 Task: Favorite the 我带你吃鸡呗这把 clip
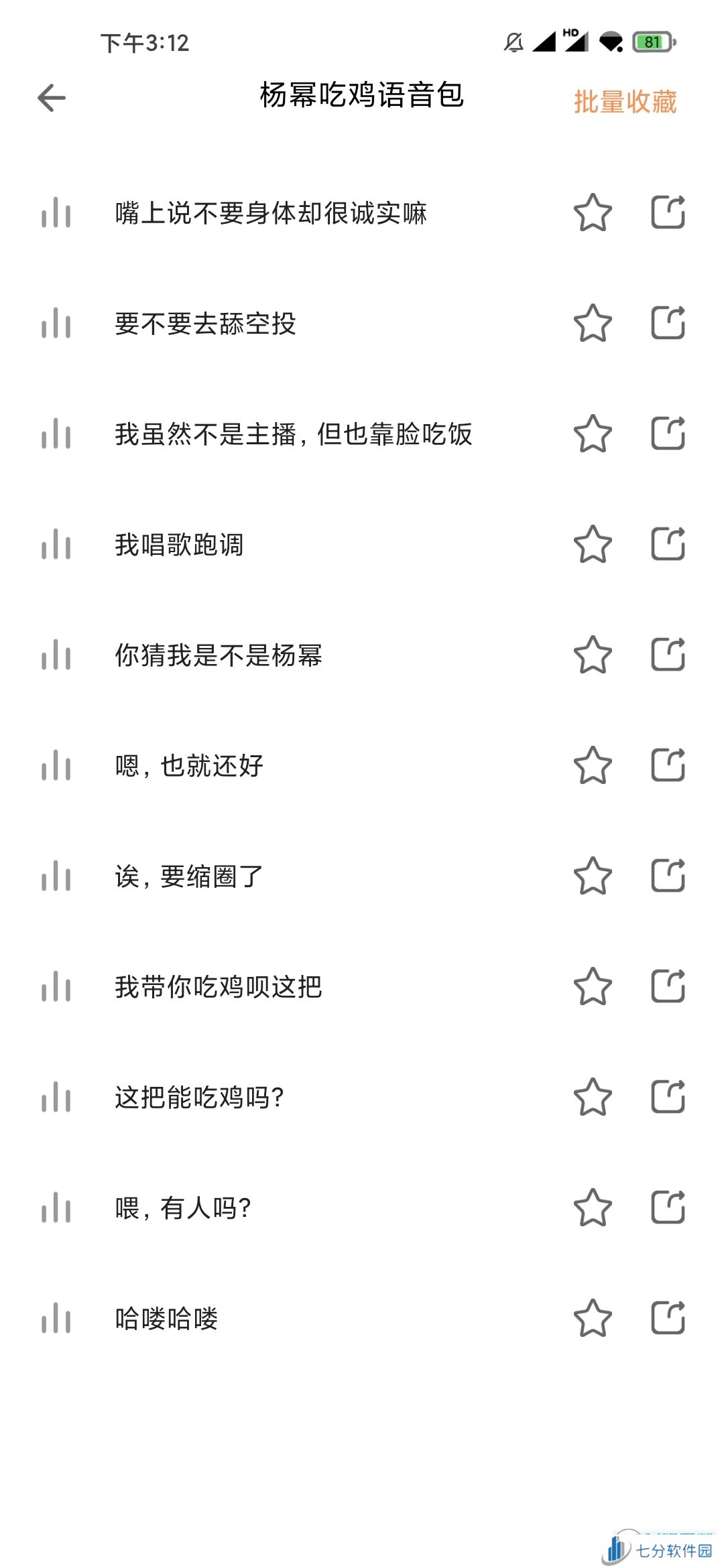click(593, 986)
